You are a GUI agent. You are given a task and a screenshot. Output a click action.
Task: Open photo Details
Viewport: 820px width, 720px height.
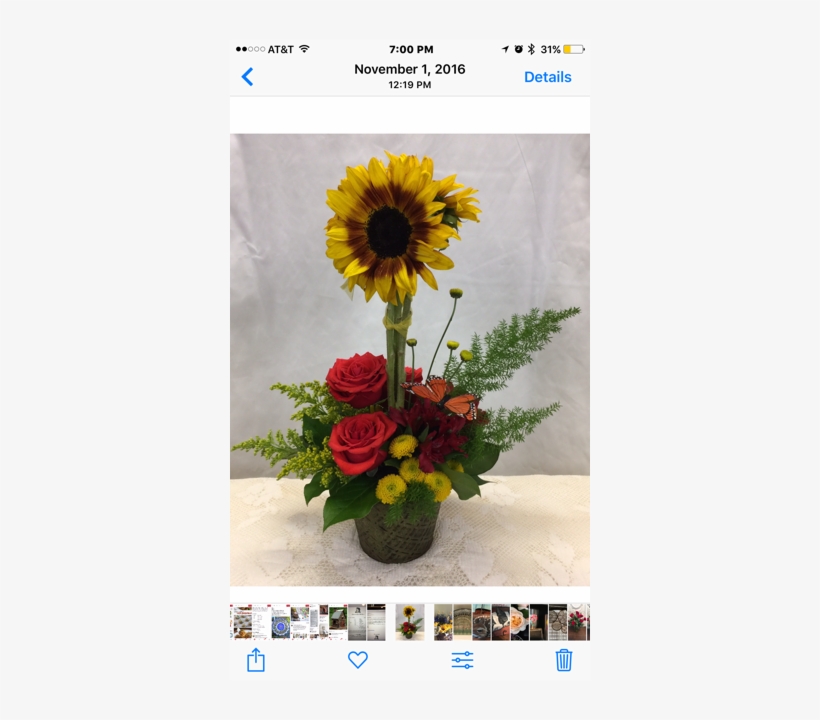[547, 77]
